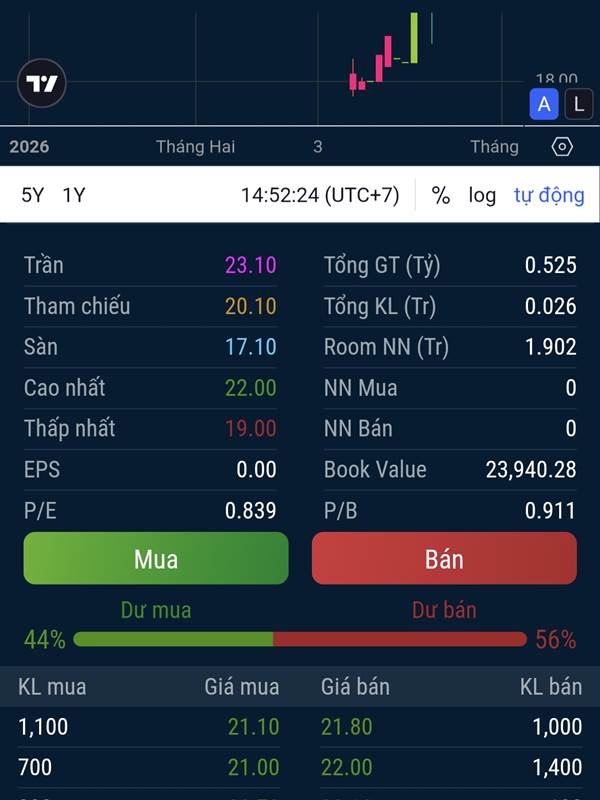Viewport: 600px width, 800px height.
Task: Select the A auto price scale
Action: coord(544,103)
